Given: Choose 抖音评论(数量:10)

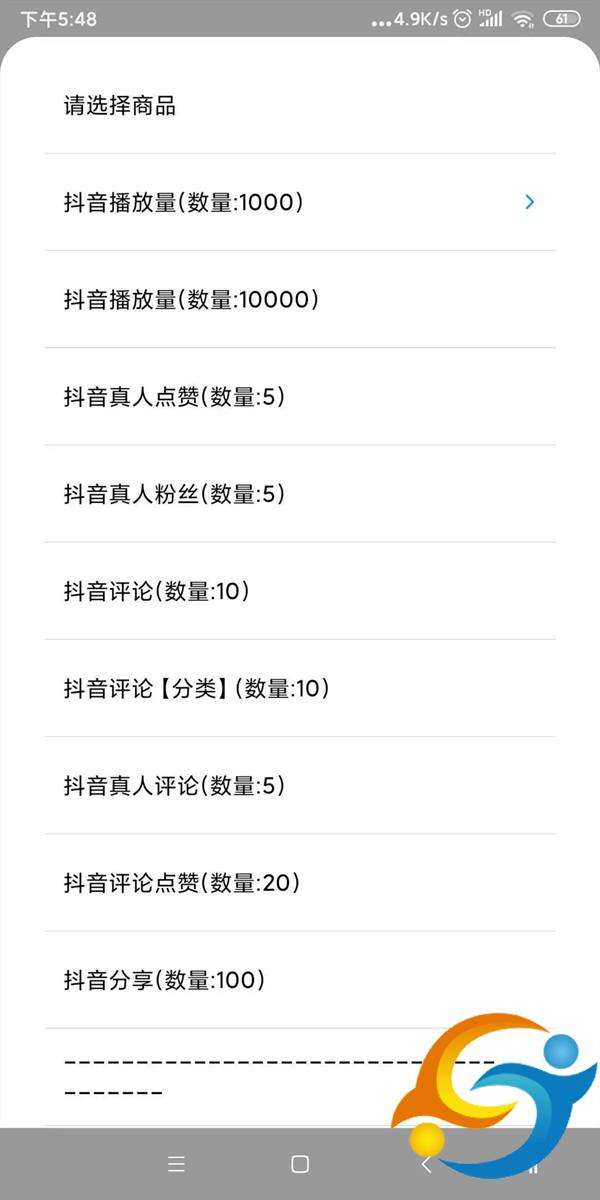Looking at the screenshot, I should (x=299, y=591).
